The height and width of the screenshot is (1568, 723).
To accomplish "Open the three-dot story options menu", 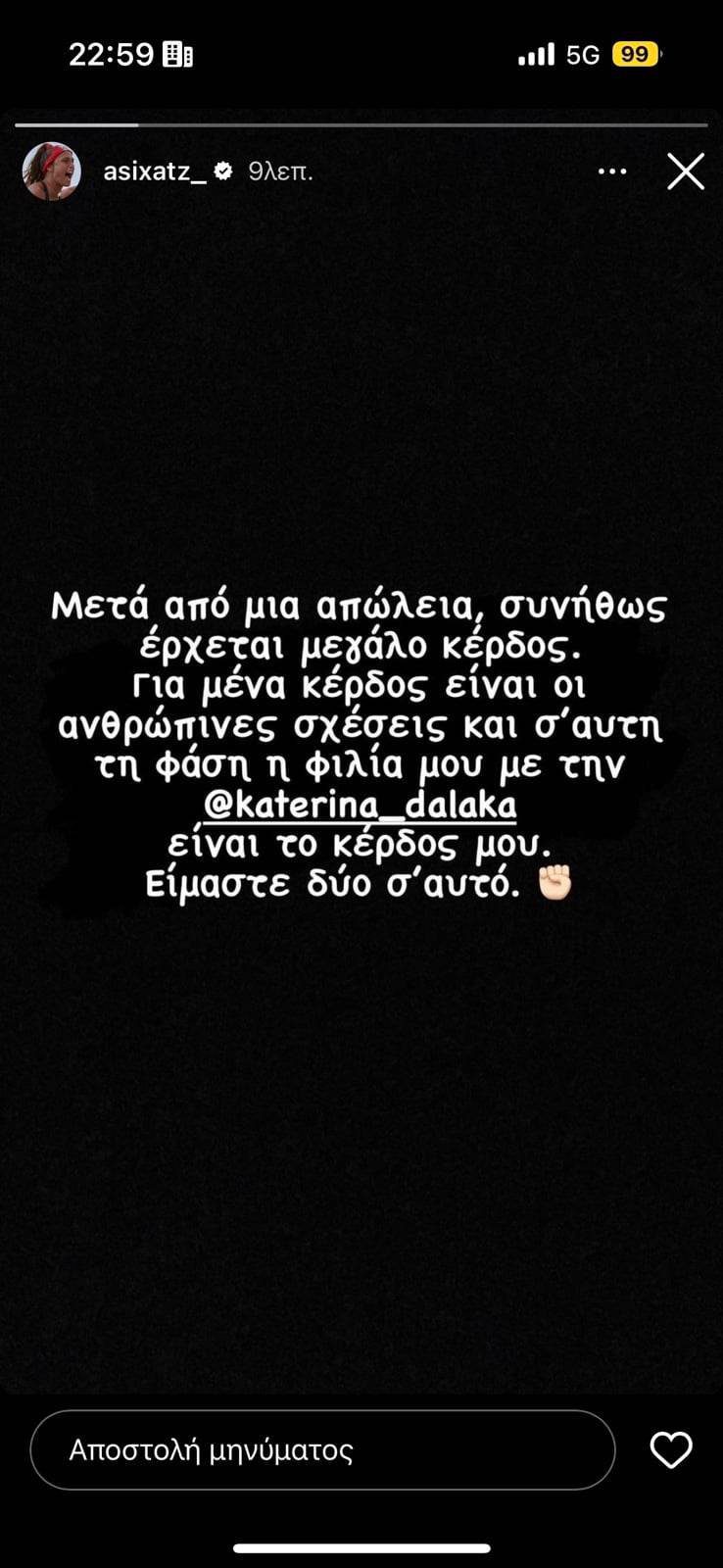I will (612, 171).
